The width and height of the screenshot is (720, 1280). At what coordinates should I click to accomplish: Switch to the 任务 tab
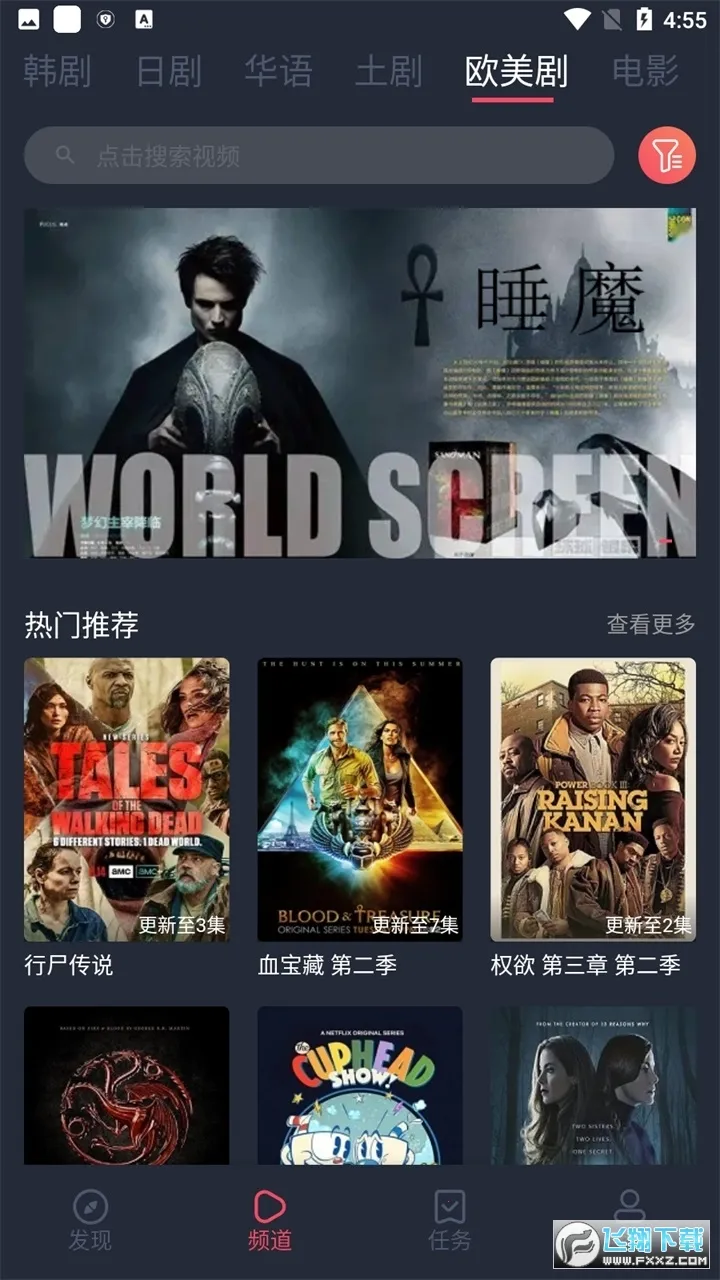pos(449,1220)
